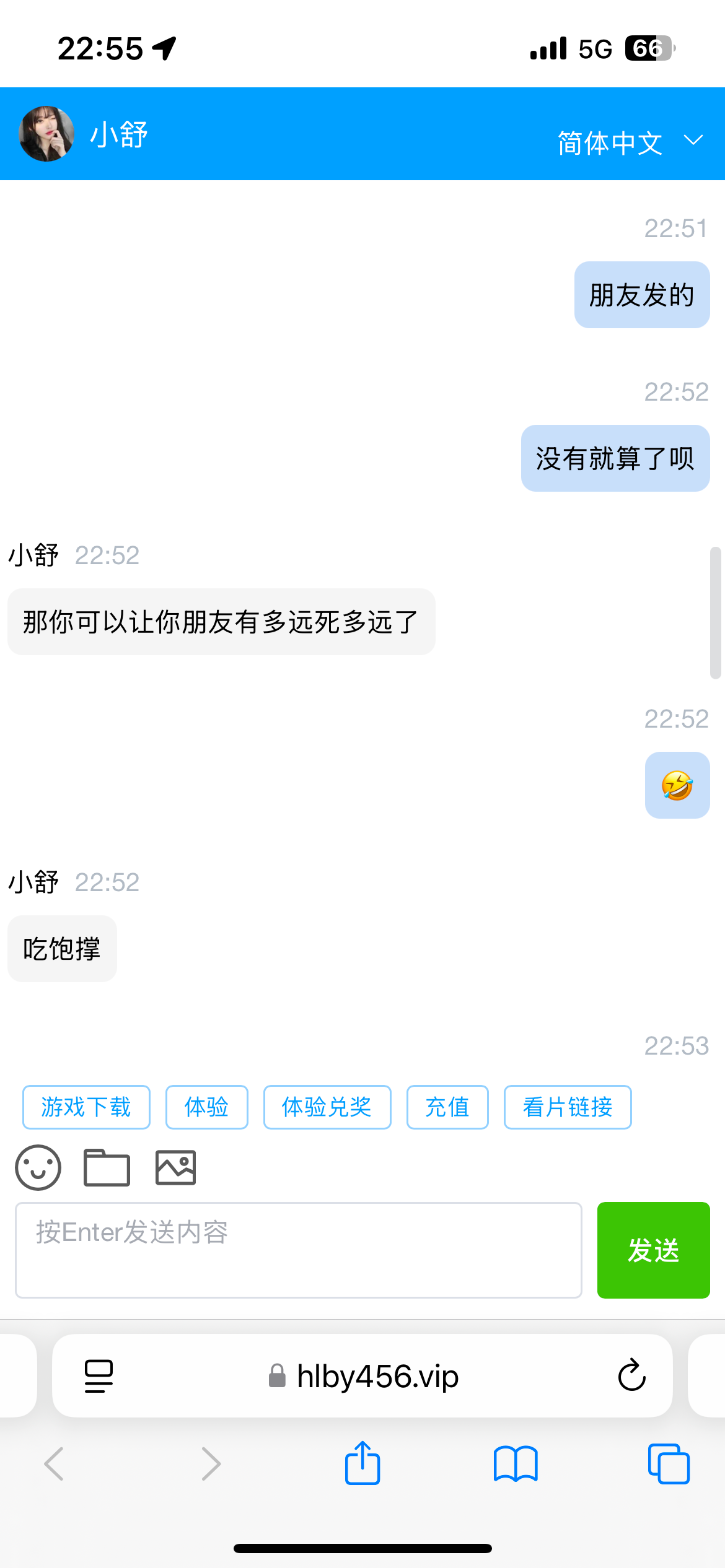Open 小舒's avatar in the header
Screen dimensions: 725x1568
pos(46,134)
